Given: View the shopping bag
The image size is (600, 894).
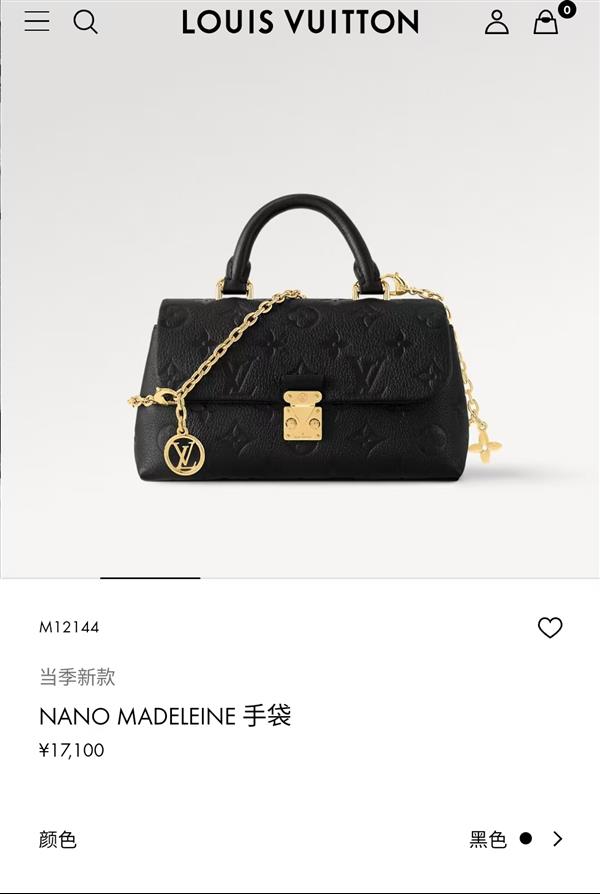Looking at the screenshot, I should point(546,22).
